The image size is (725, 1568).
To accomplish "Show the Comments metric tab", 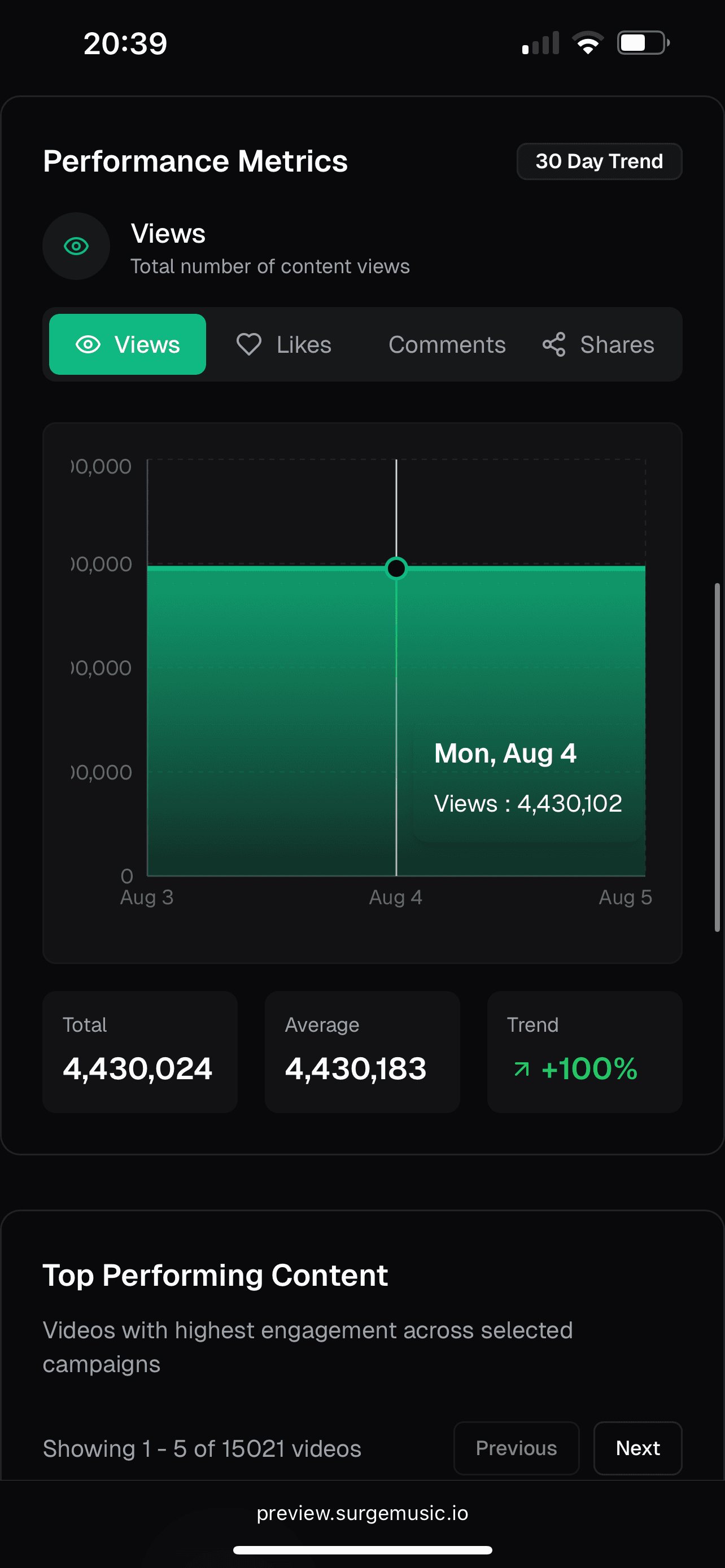I will (447, 344).
